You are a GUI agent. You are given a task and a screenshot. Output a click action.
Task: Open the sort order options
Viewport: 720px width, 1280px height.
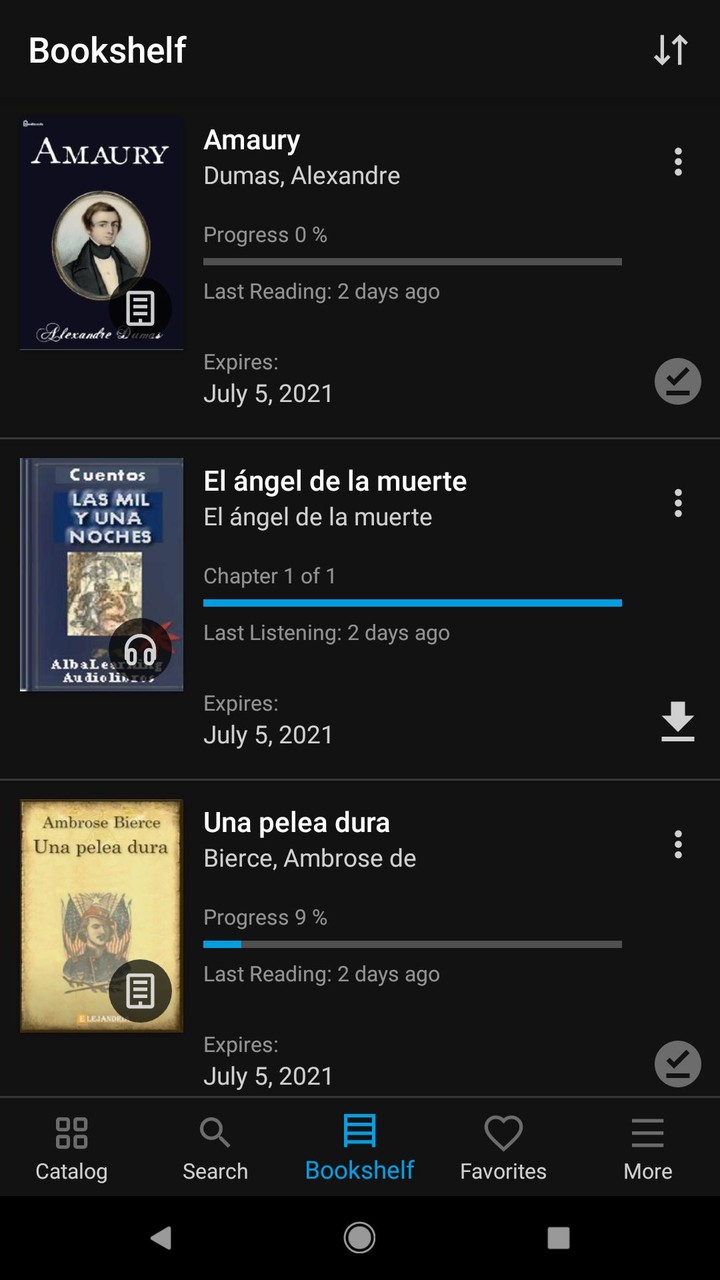click(x=671, y=50)
